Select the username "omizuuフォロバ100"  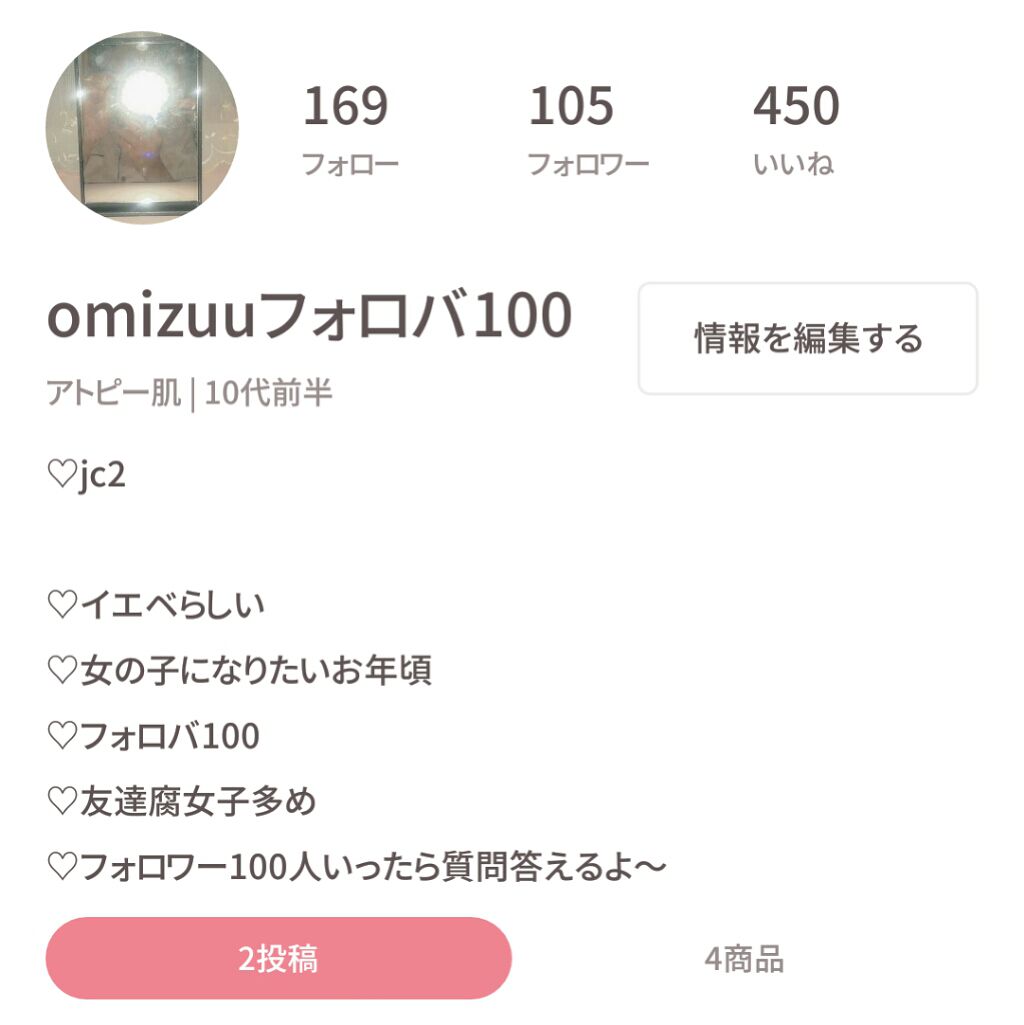point(310,317)
